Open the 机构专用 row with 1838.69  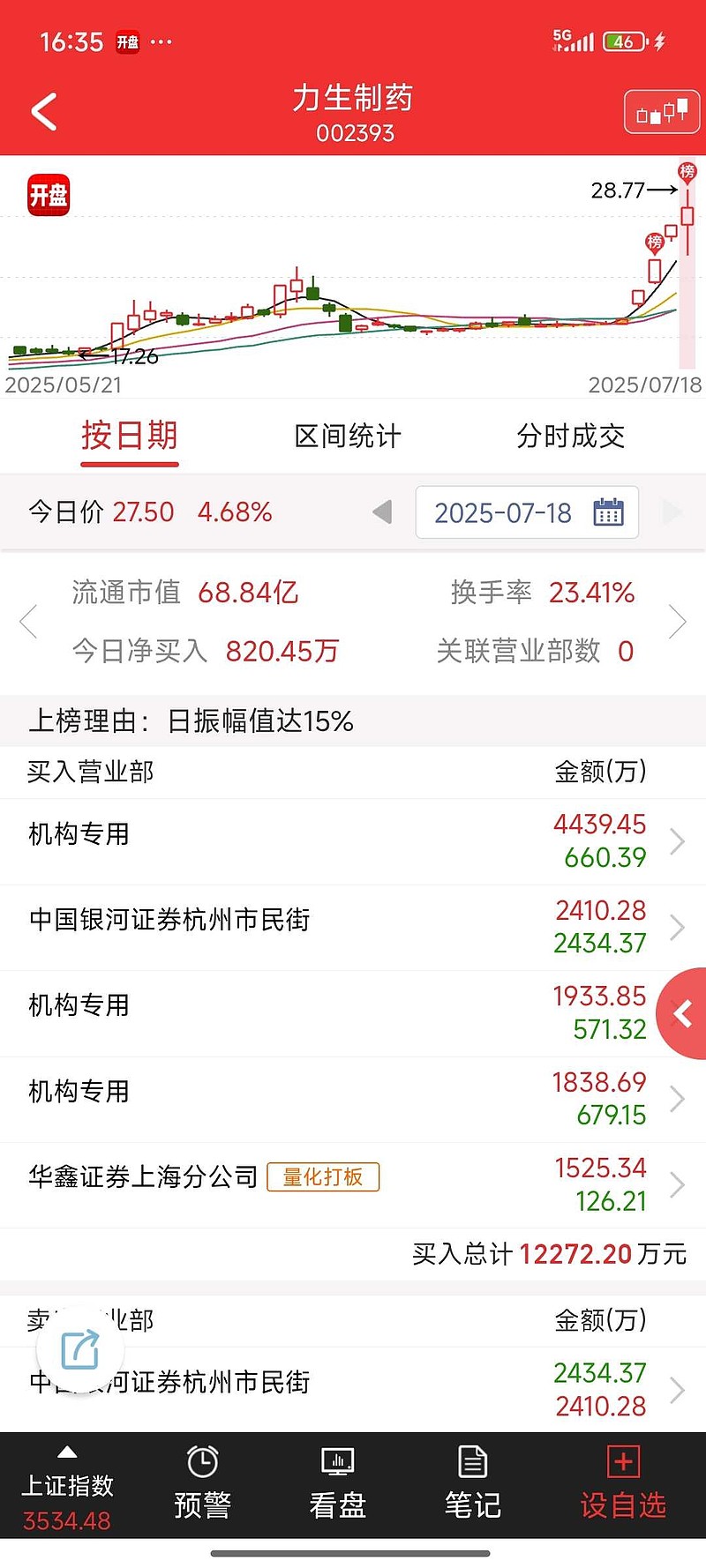(353, 1099)
